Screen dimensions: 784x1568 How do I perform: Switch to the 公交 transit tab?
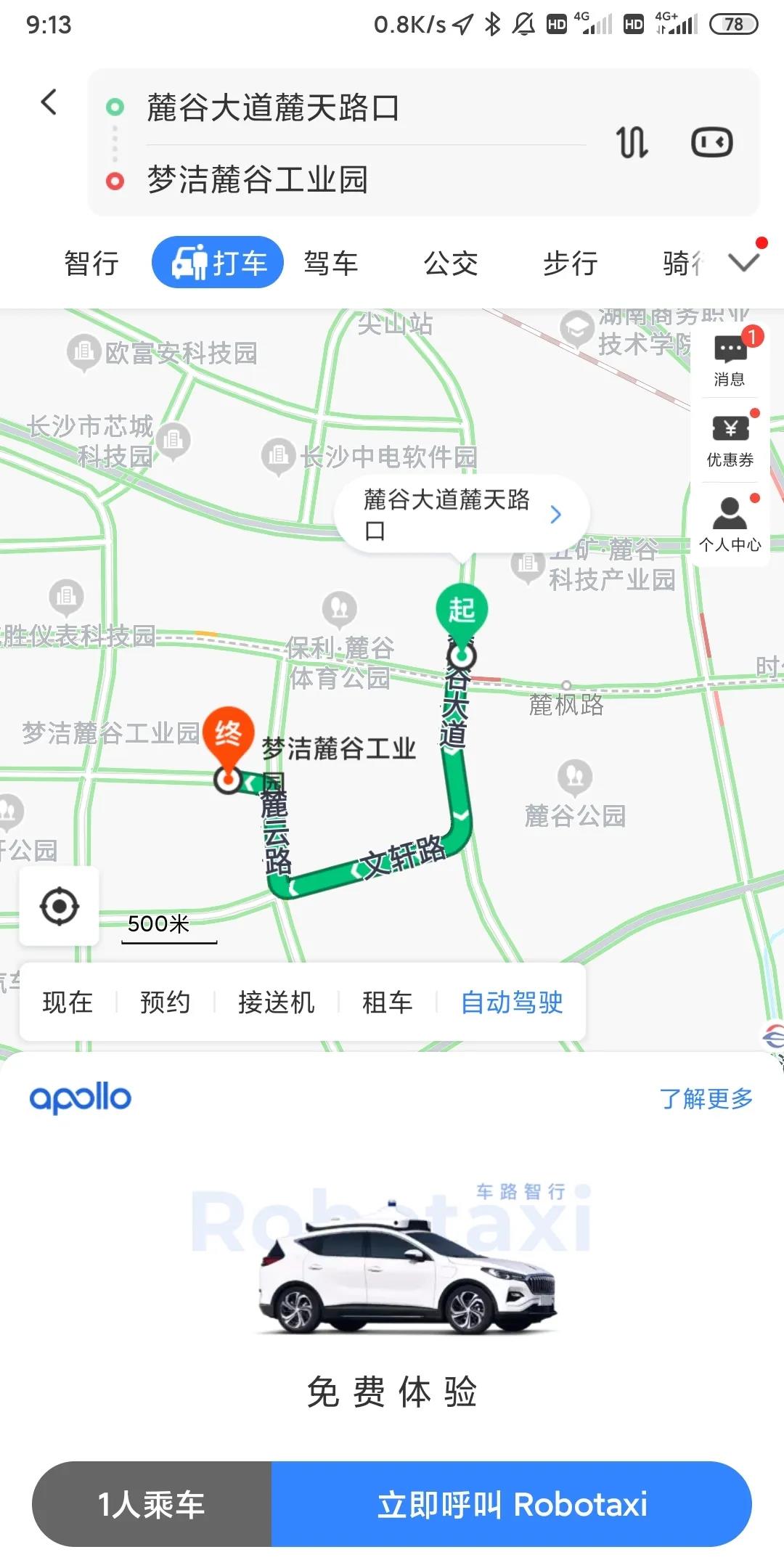pos(450,263)
